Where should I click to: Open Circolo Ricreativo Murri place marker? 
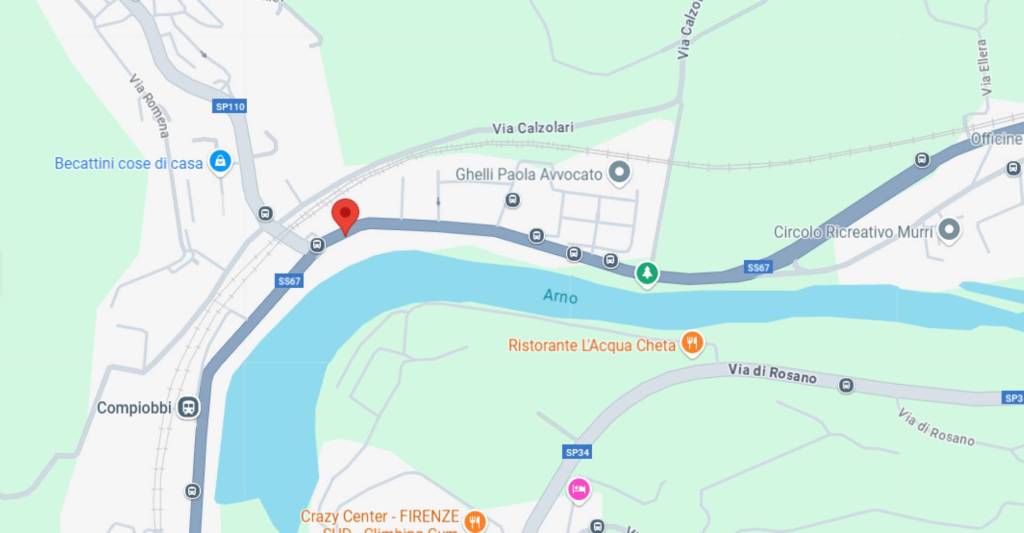point(949,231)
